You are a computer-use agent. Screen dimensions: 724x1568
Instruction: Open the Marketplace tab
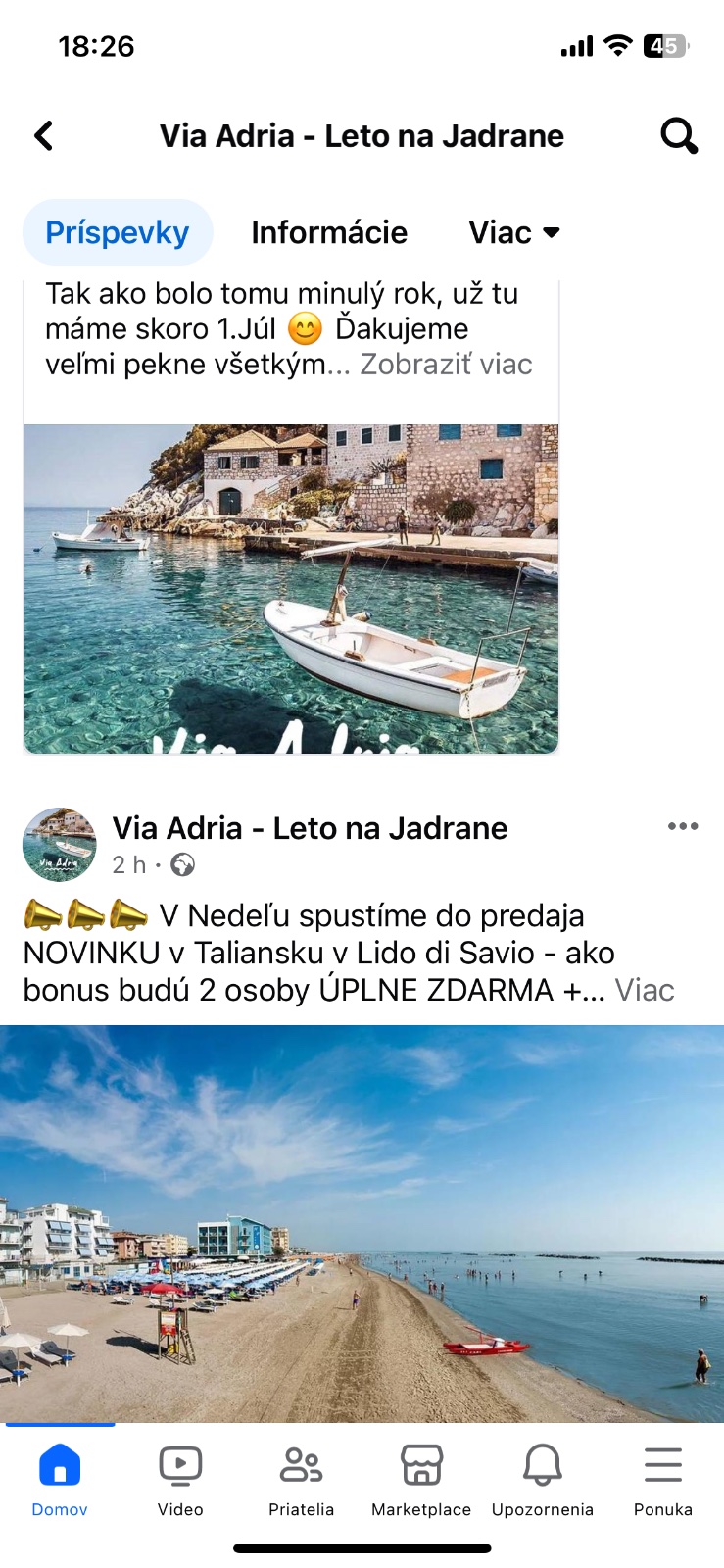[421, 1480]
